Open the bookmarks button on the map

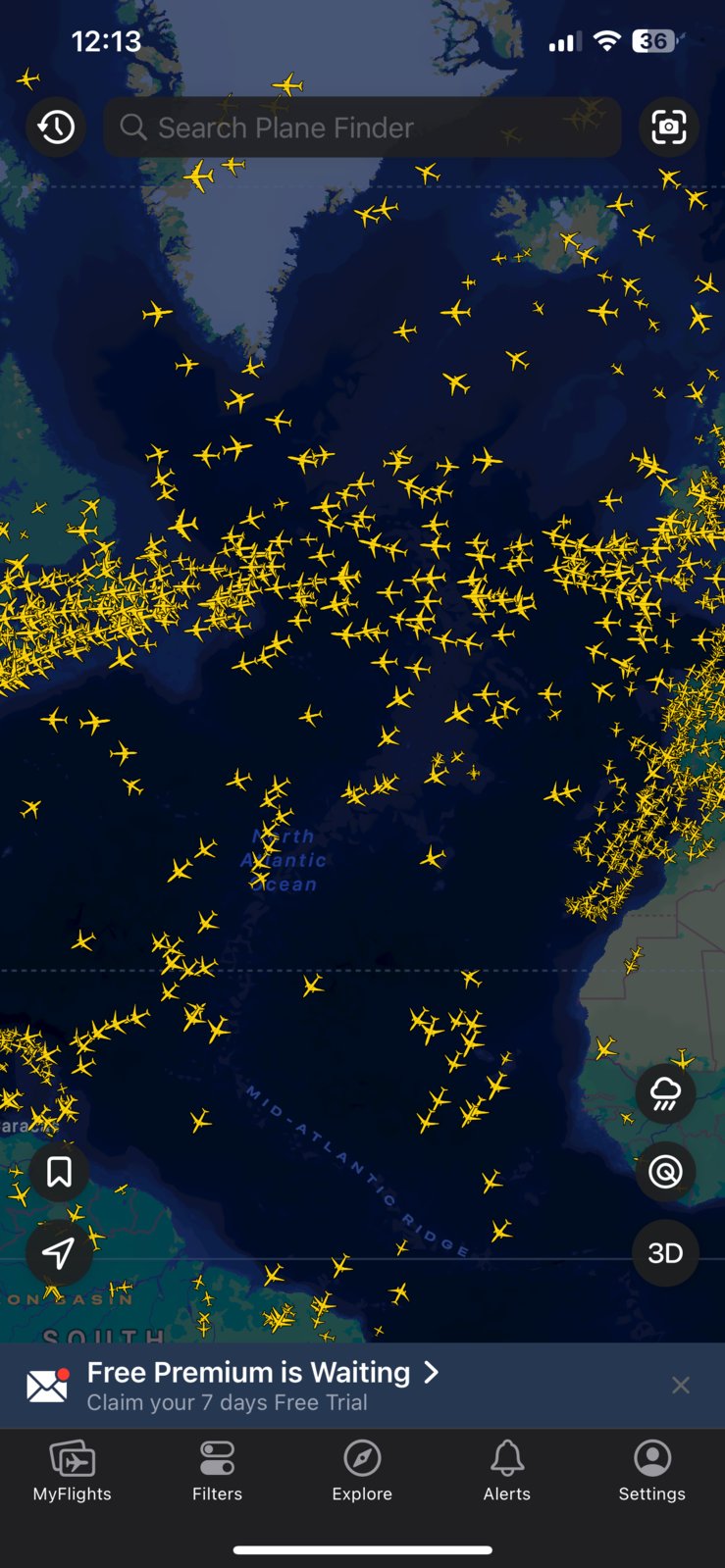[59, 1172]
